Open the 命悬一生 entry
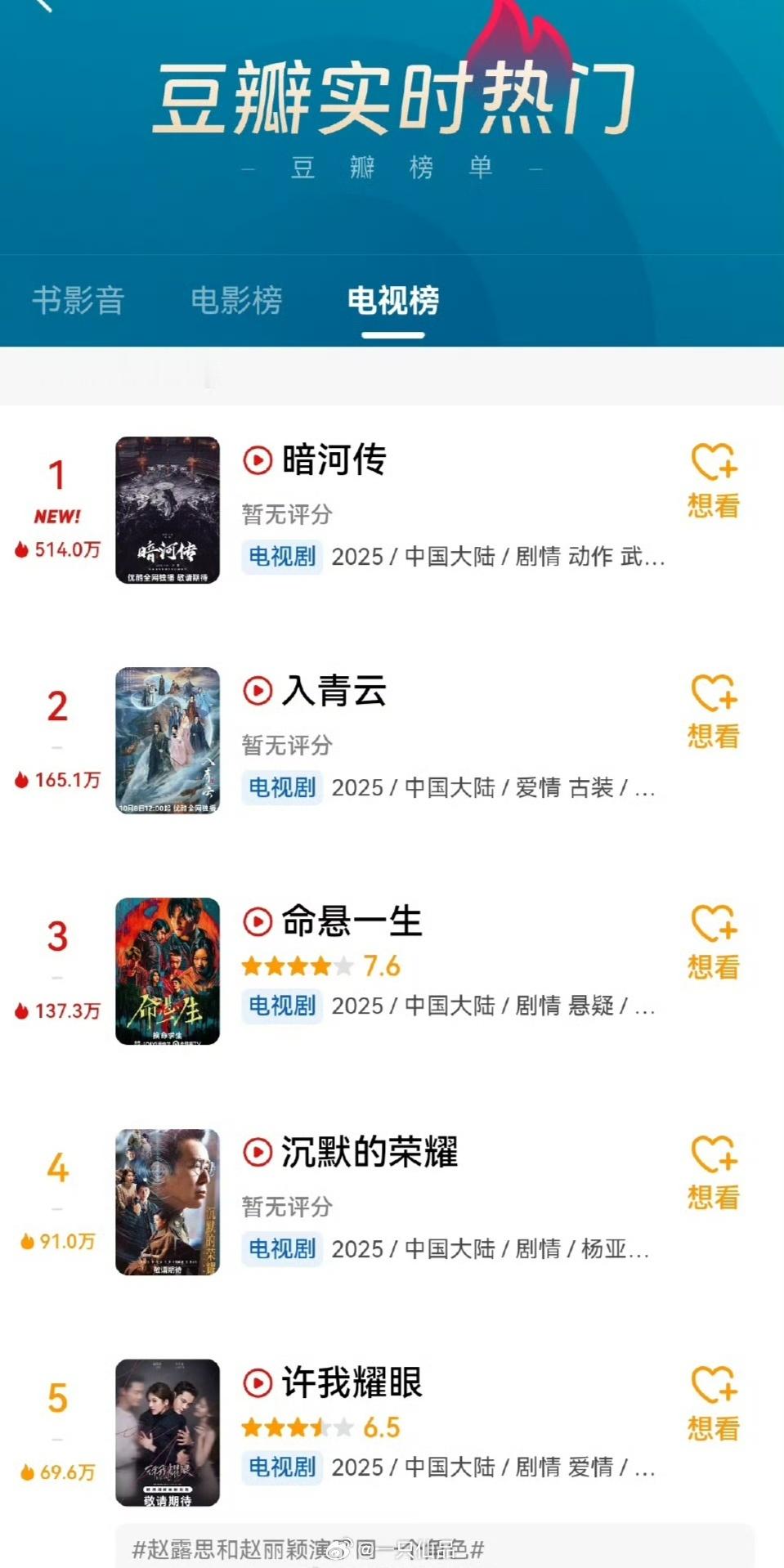Viewport: 784px width, 1568px height. coord(352,922)
